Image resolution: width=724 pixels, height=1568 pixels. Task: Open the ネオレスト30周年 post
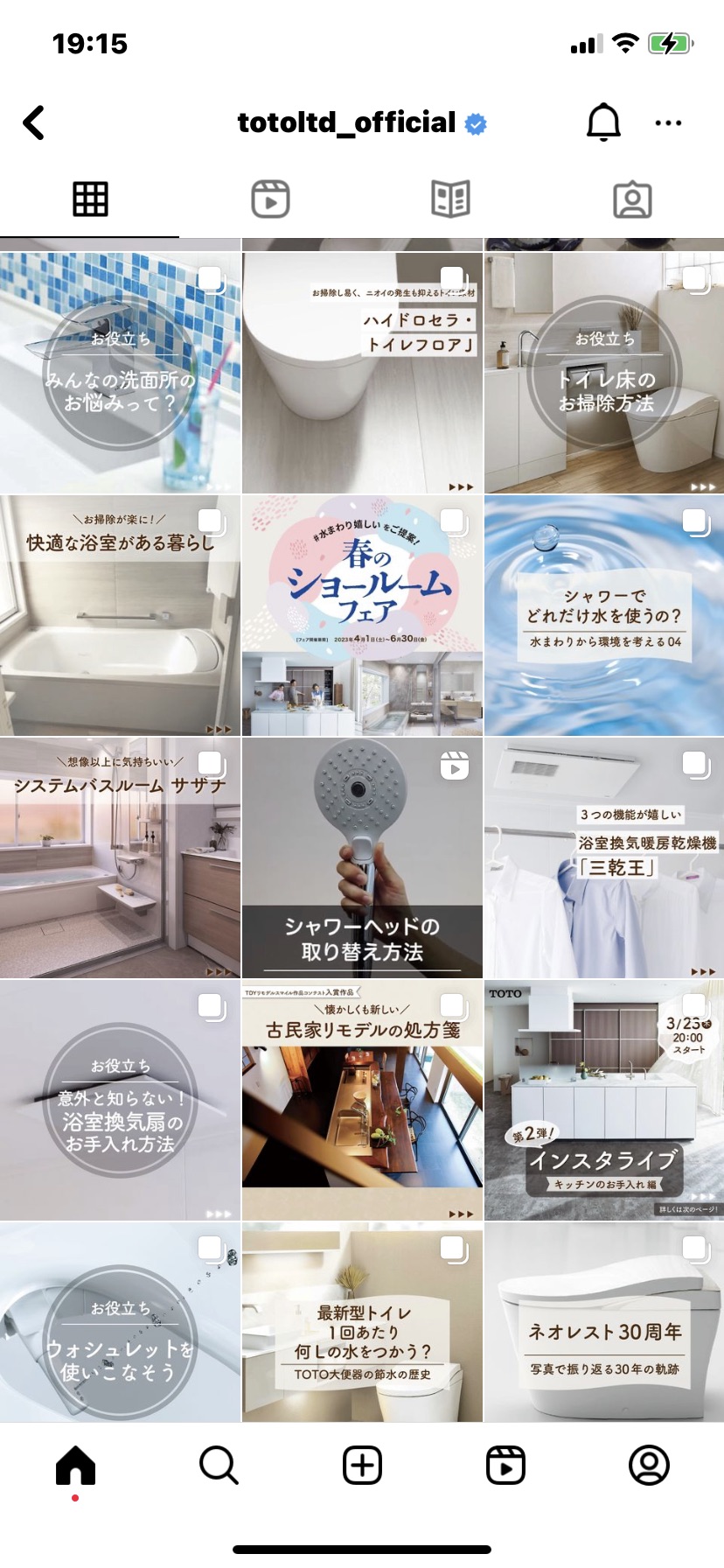point(604,1322)
